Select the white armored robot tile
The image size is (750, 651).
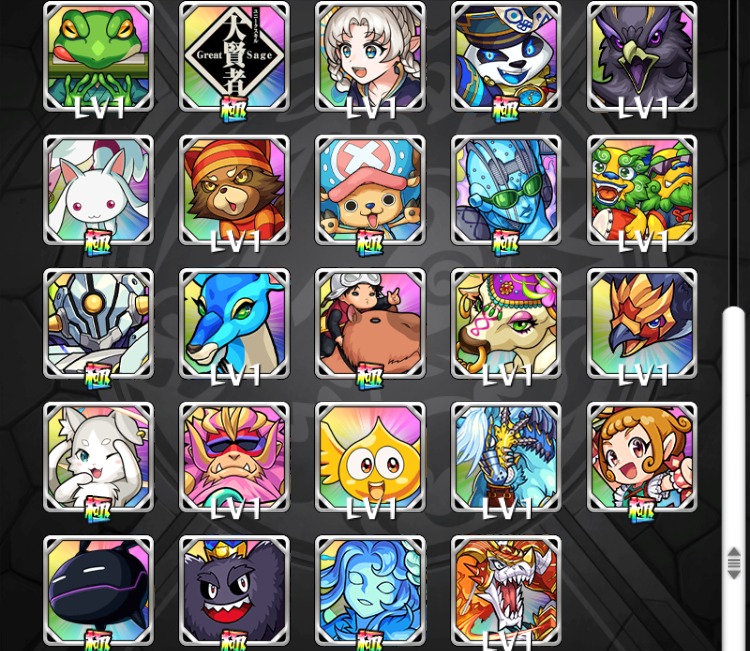tap(98, 323)
